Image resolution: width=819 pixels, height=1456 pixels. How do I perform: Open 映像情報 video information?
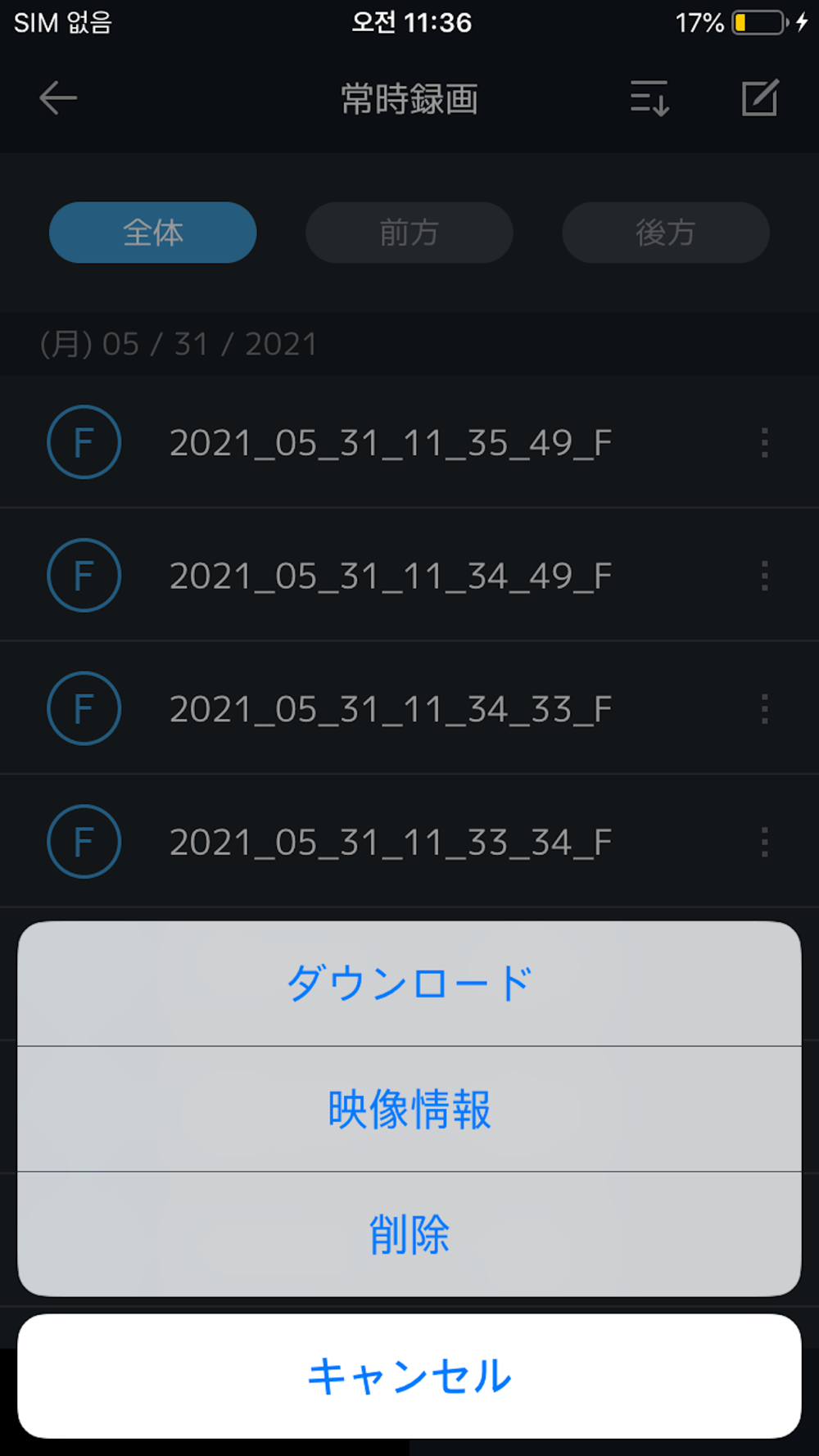click(x=409, y=1109)
